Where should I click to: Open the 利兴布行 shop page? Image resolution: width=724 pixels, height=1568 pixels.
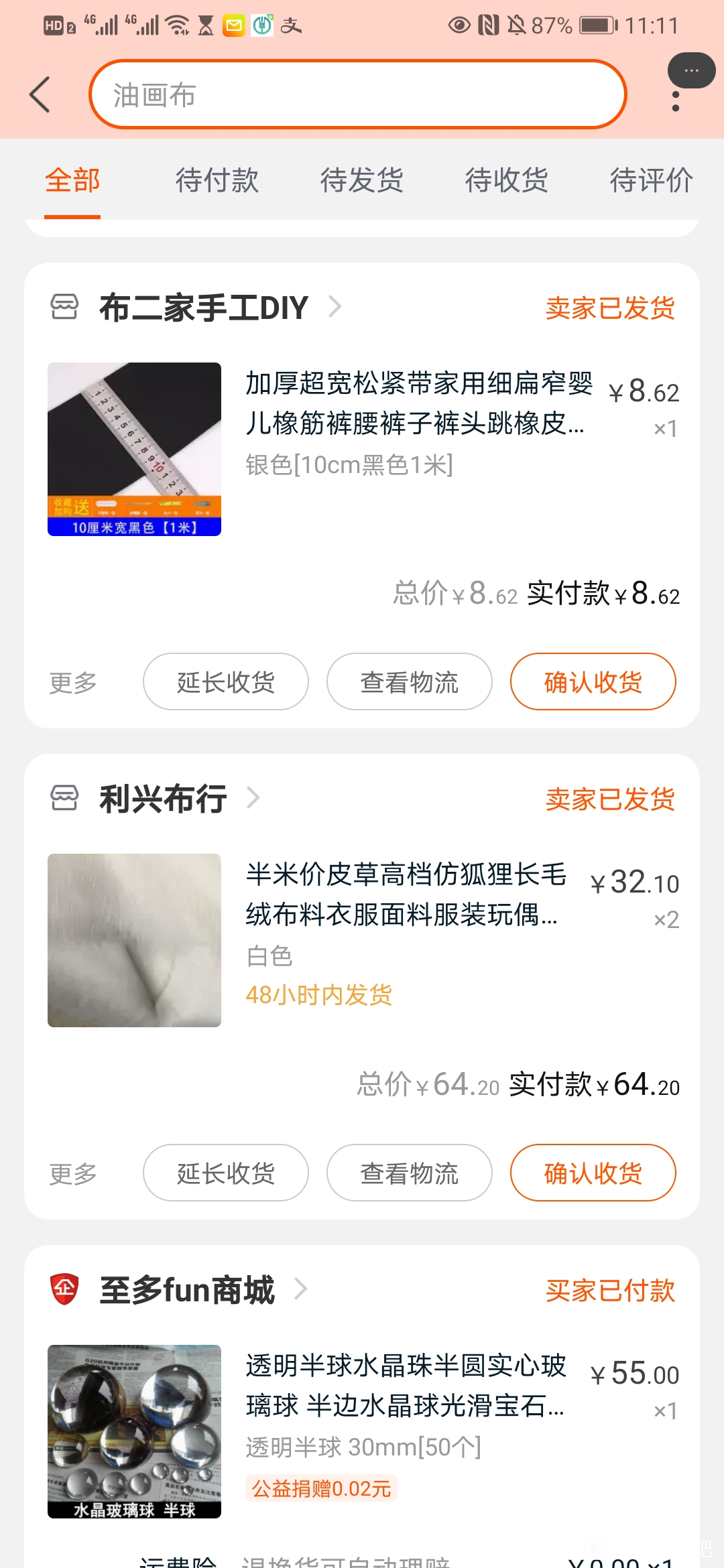click(x=163, y=799)
